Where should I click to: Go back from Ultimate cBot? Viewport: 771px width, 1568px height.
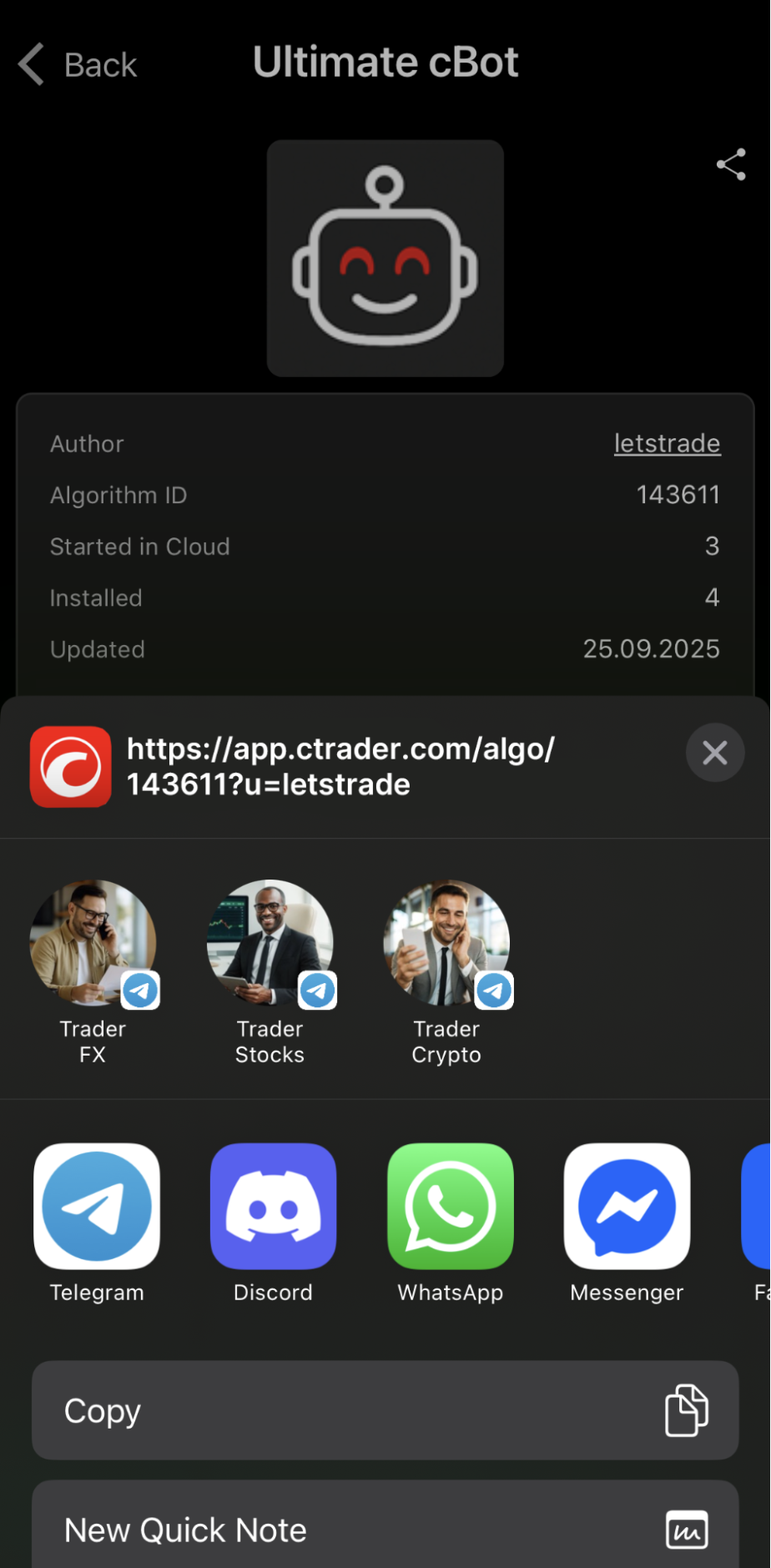pos(78,64)
